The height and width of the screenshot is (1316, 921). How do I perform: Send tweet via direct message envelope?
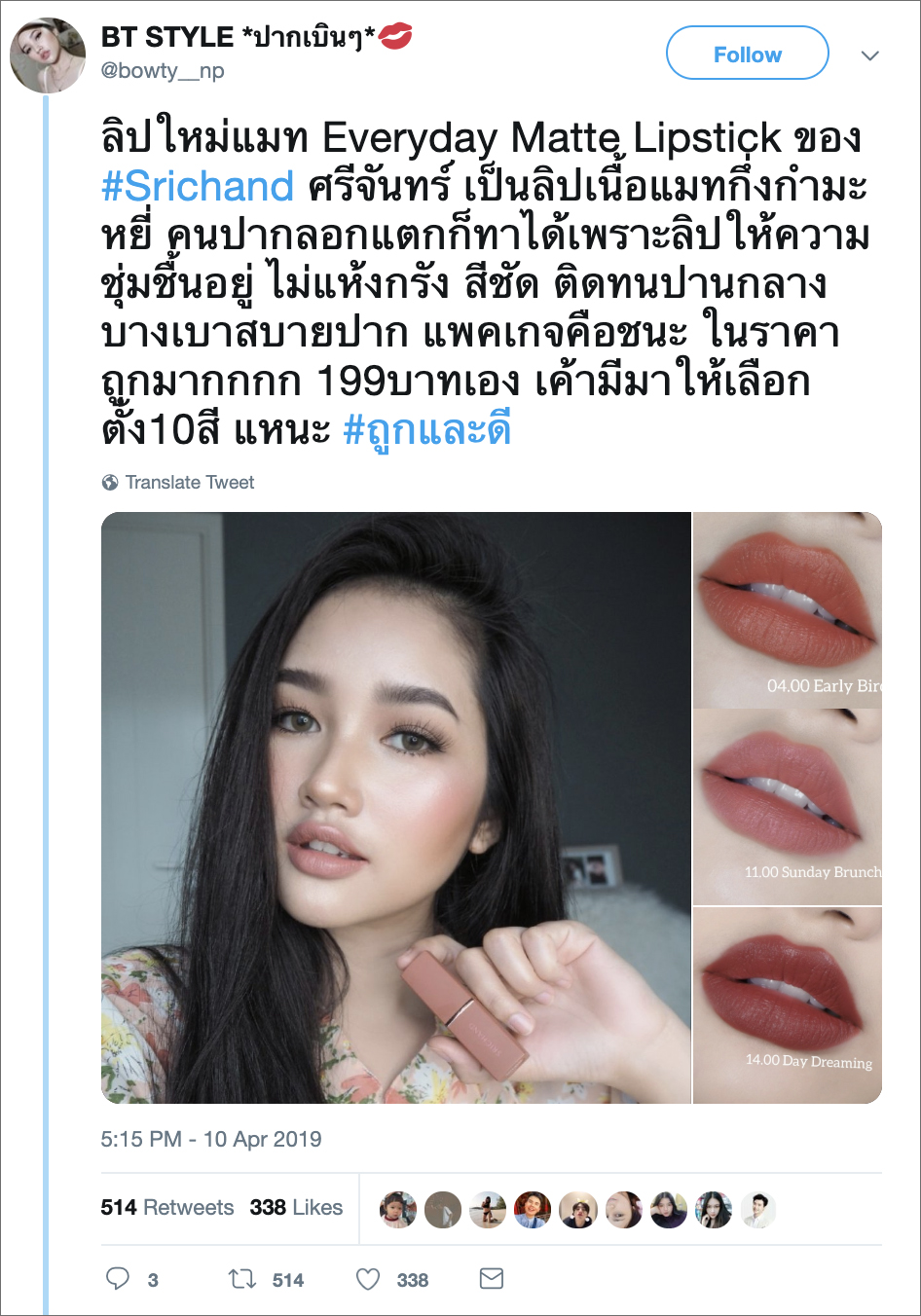(x=492, y=1279)
